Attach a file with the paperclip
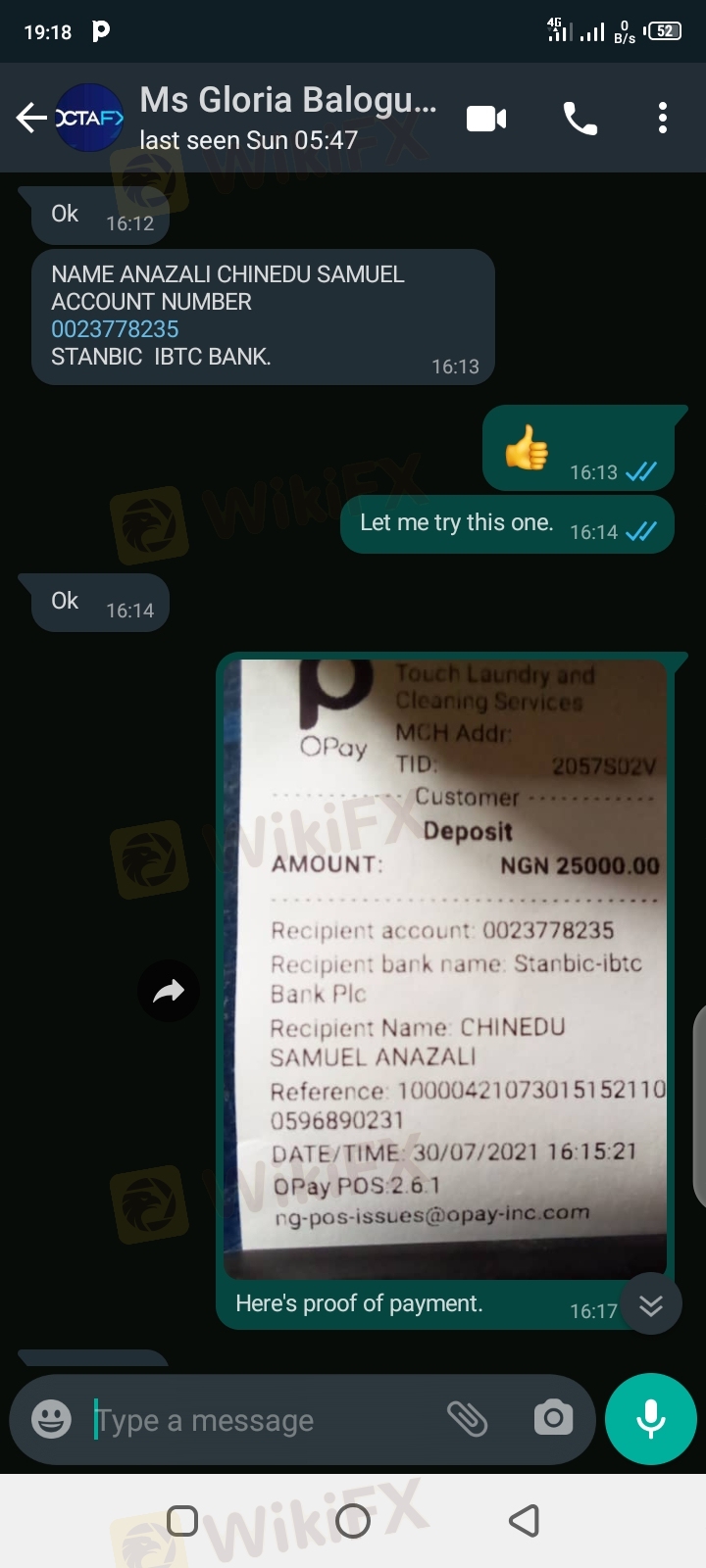This screenshot has height=1568, width=706. click(x=467, y=1419)
